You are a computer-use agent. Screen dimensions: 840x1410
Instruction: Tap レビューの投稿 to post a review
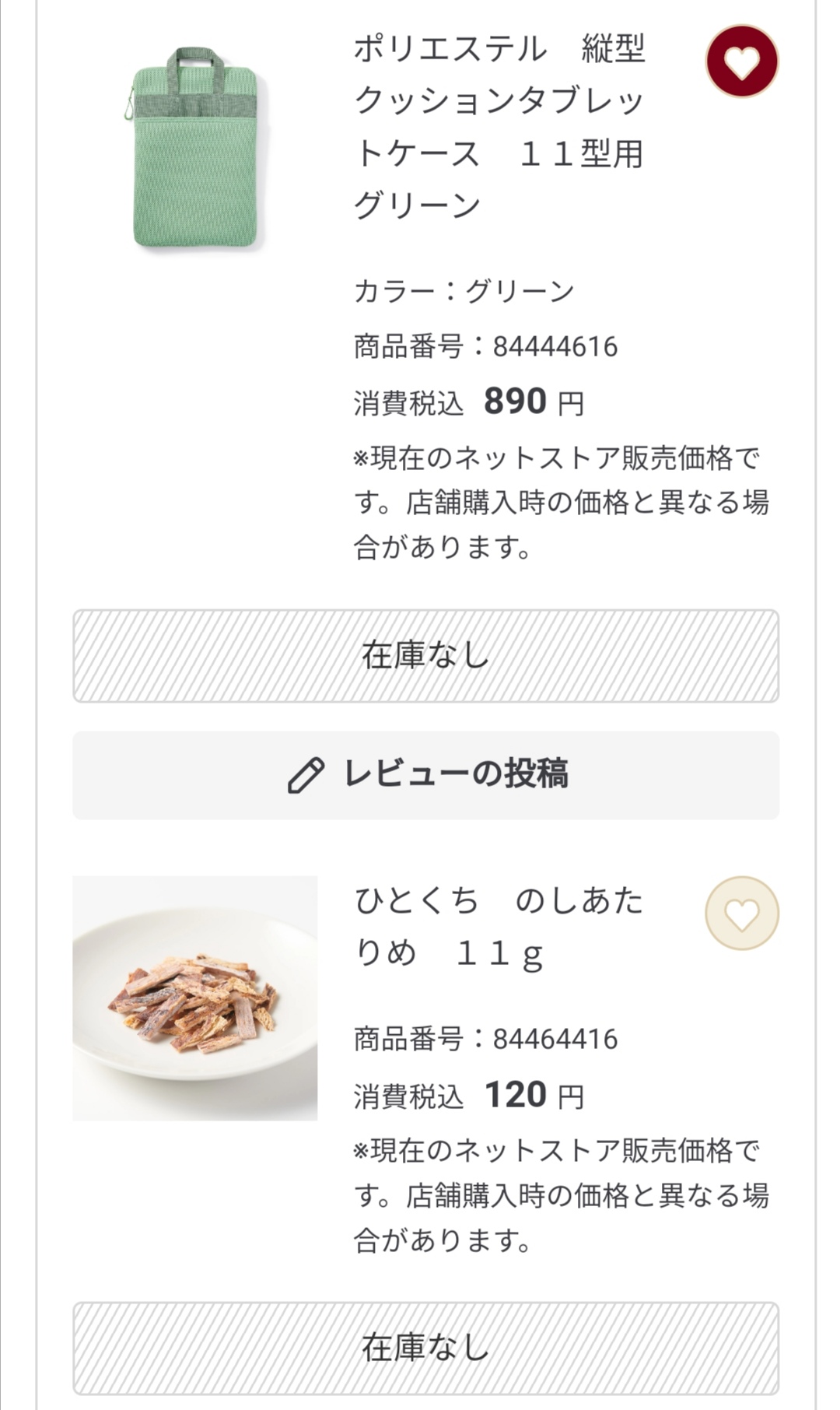426,775
